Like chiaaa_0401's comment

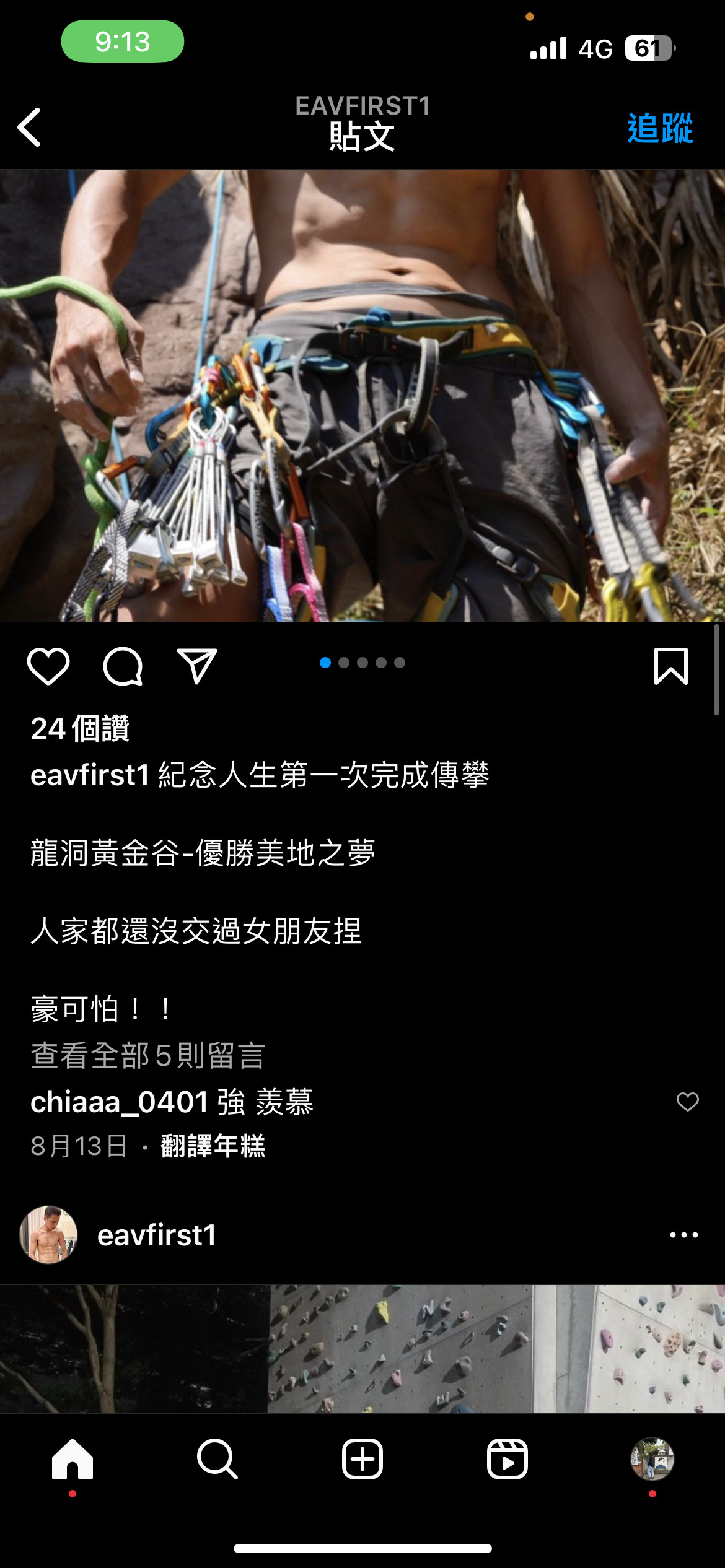coord(687,1102)
